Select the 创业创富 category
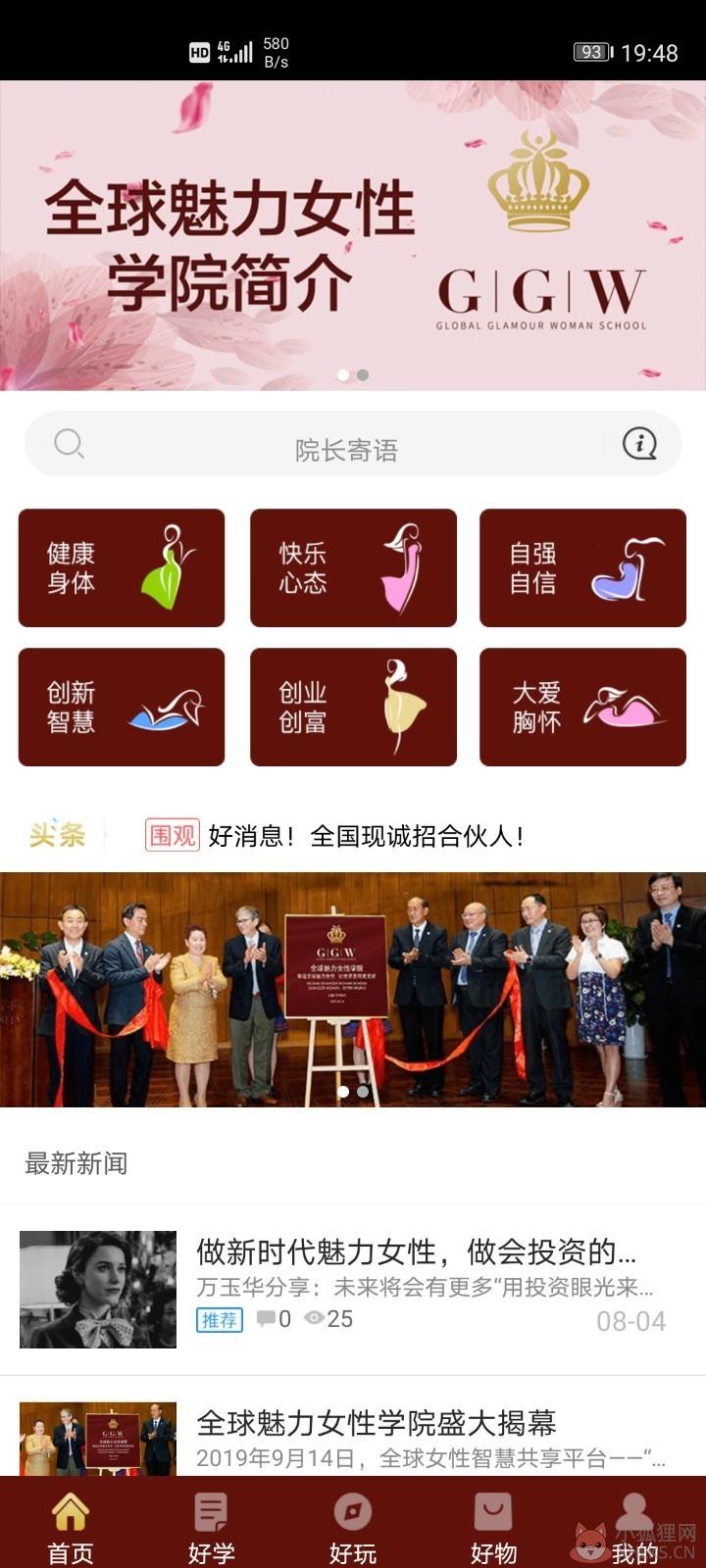The width and height of the screenshot is (706, 1568). [353, 707]
